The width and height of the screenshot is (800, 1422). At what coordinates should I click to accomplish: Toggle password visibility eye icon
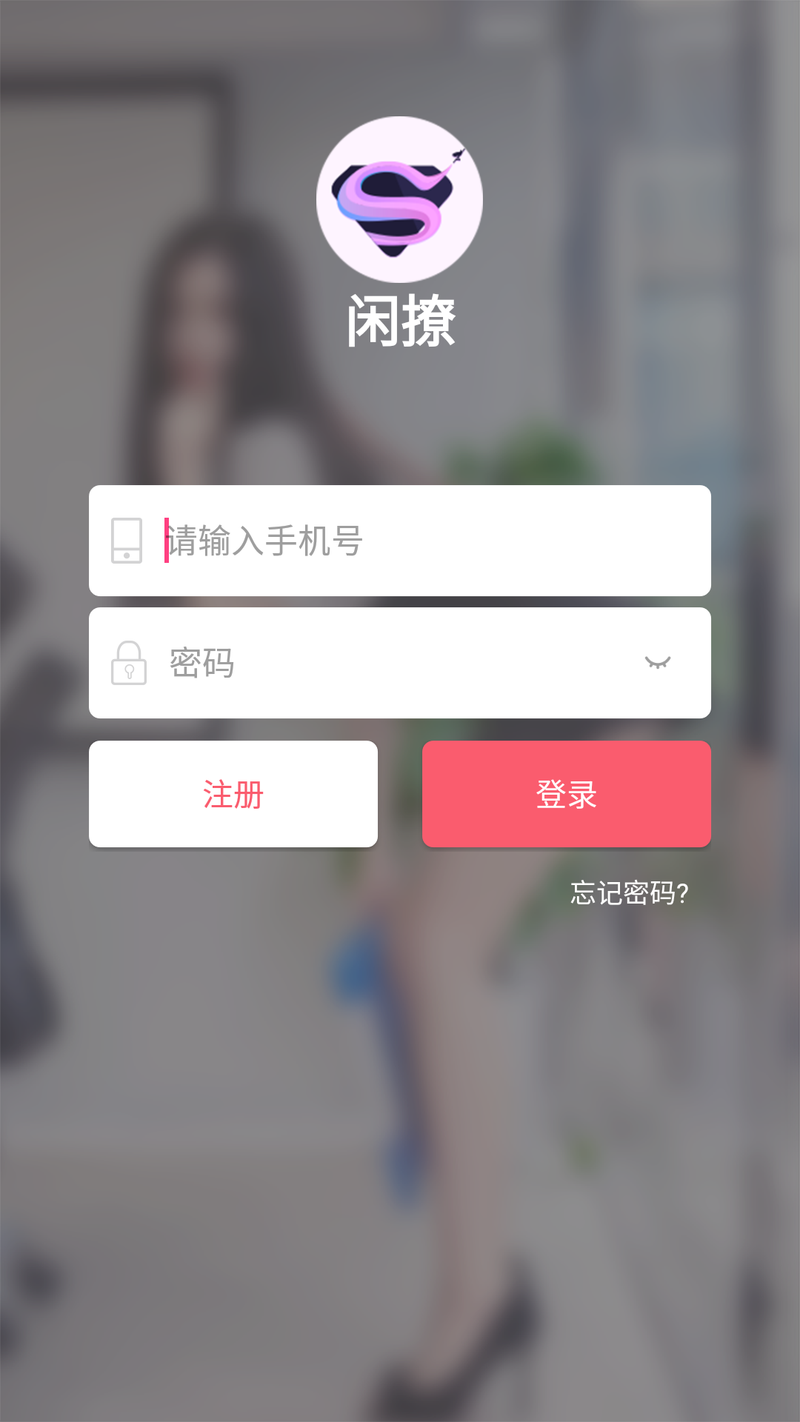pyautogui.click(x=657, y=662)
